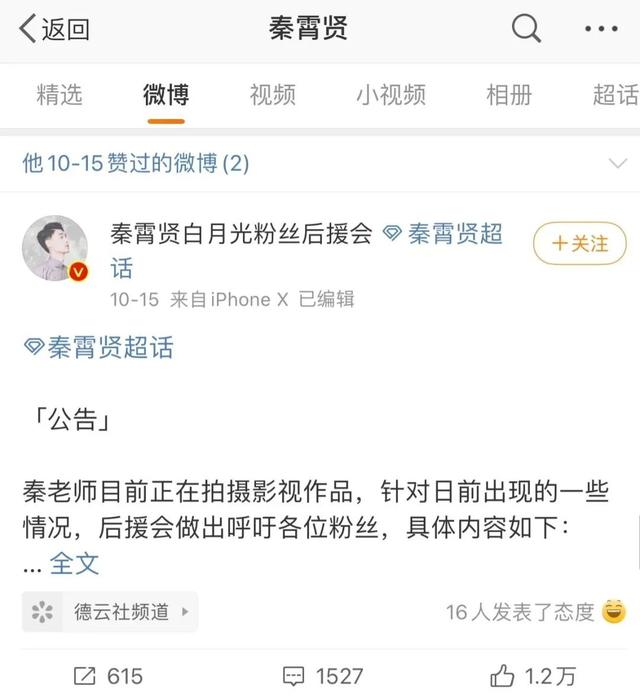Repost the announcement with 615 shares
The image size is (640, 698).
110,676
